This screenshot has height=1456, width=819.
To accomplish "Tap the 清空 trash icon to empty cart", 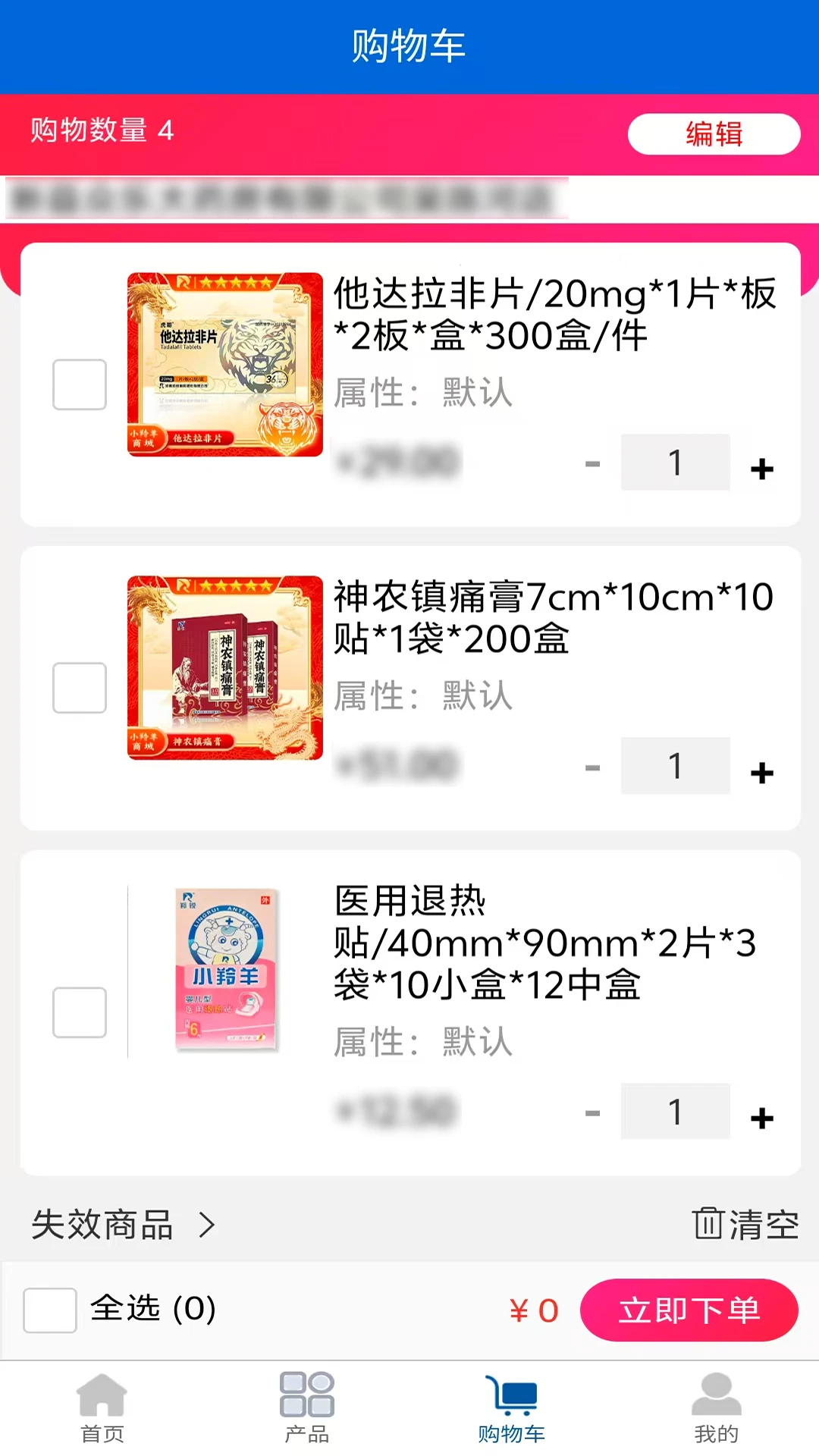I will click(708, 1222).
